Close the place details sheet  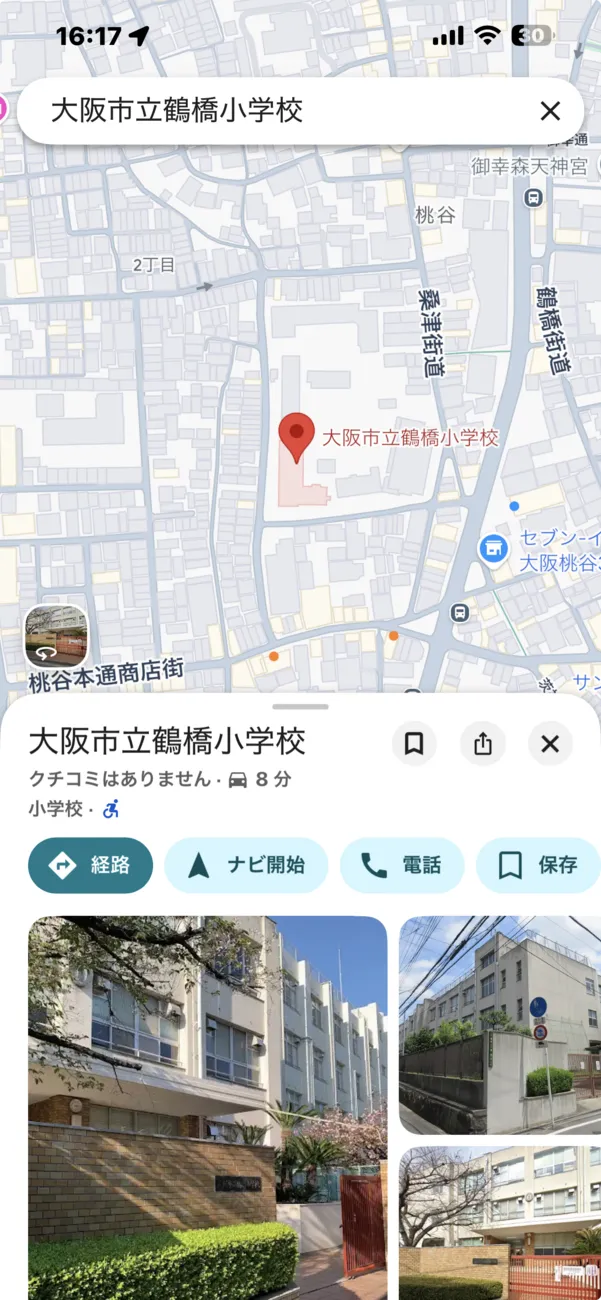pyautogui.click(x=550, y=744)
